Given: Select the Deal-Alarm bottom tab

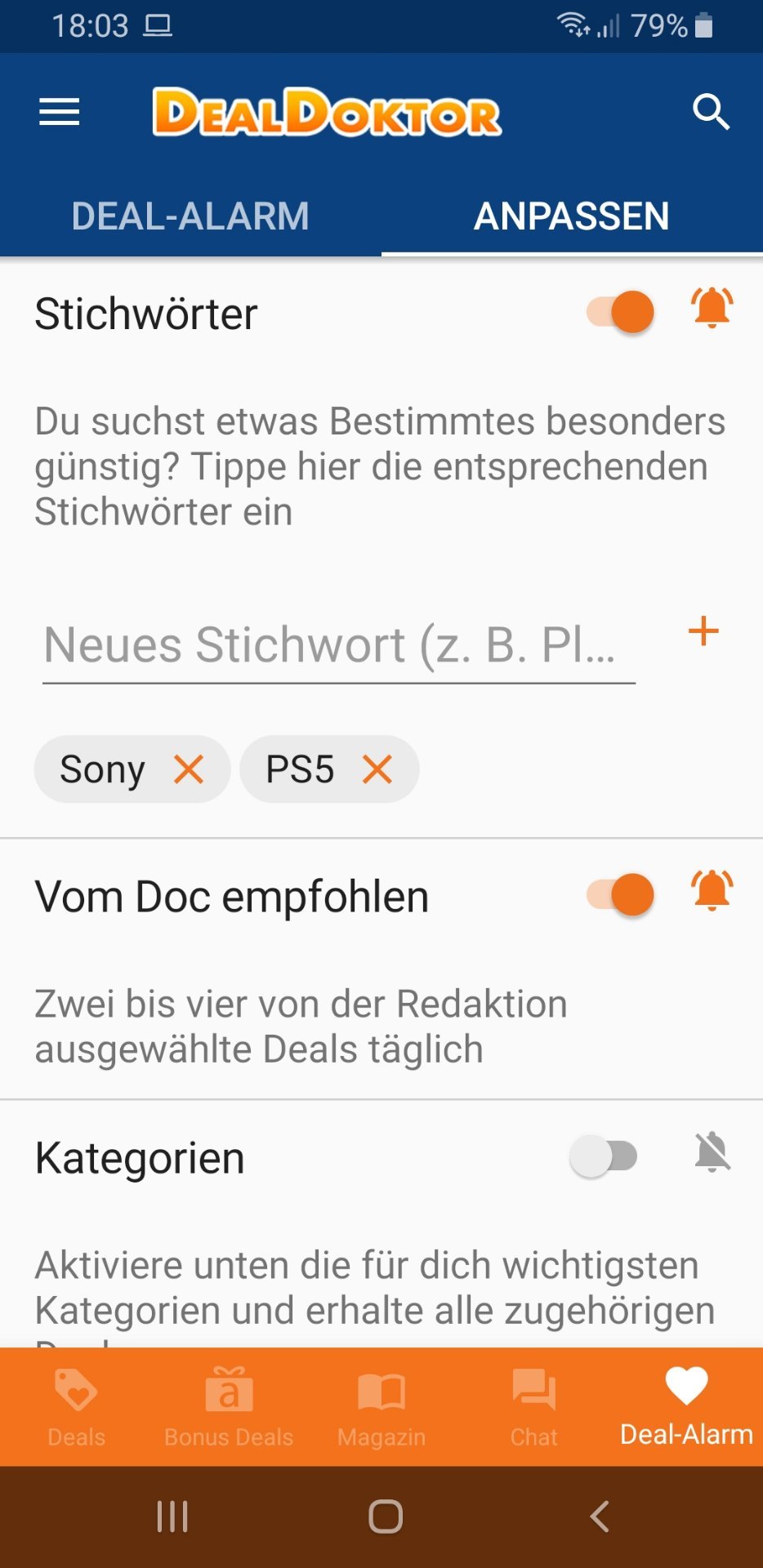Looking at the screenshot, I should (686, 1406).
